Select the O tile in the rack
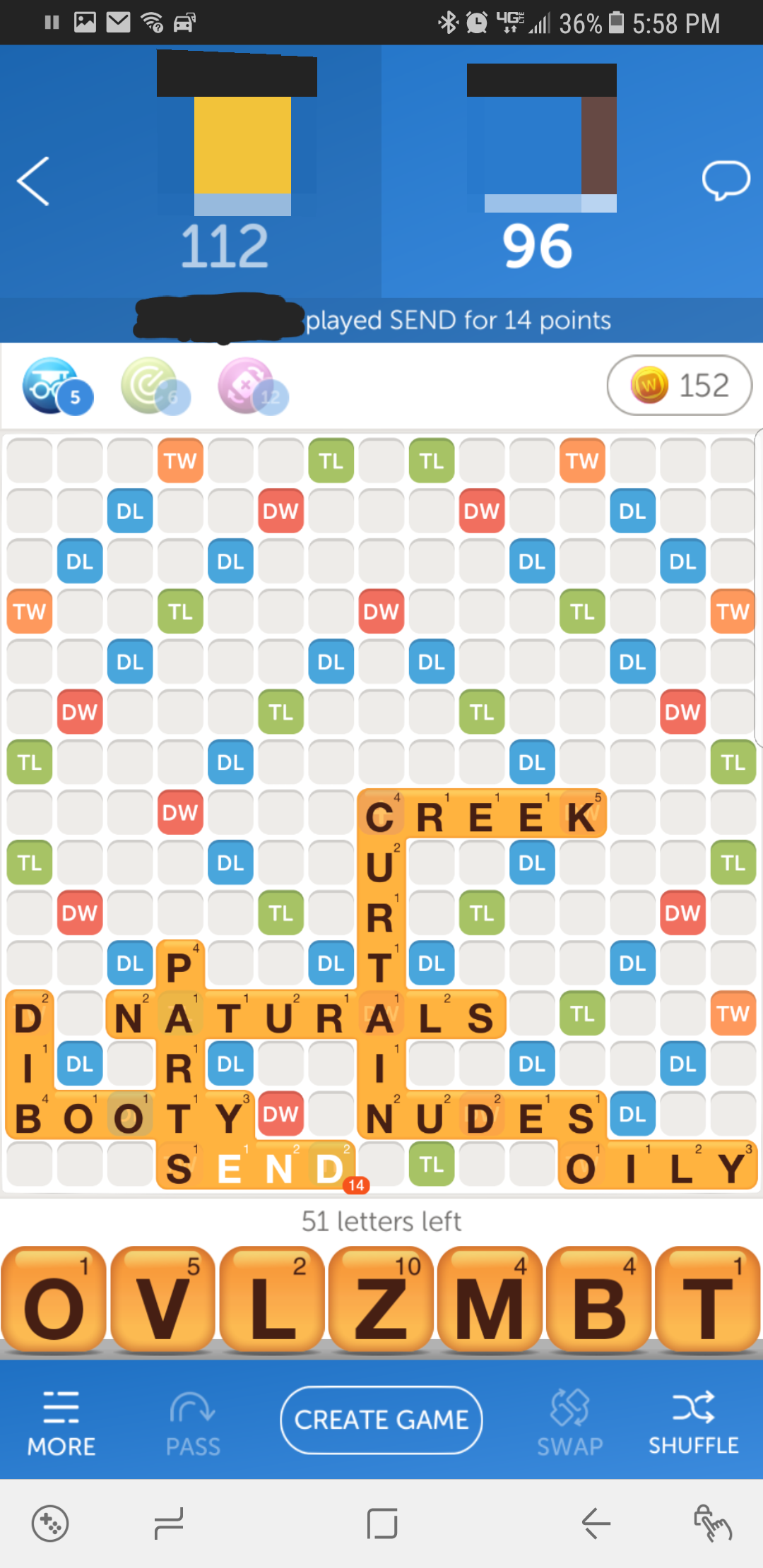 click(54, 1301)
